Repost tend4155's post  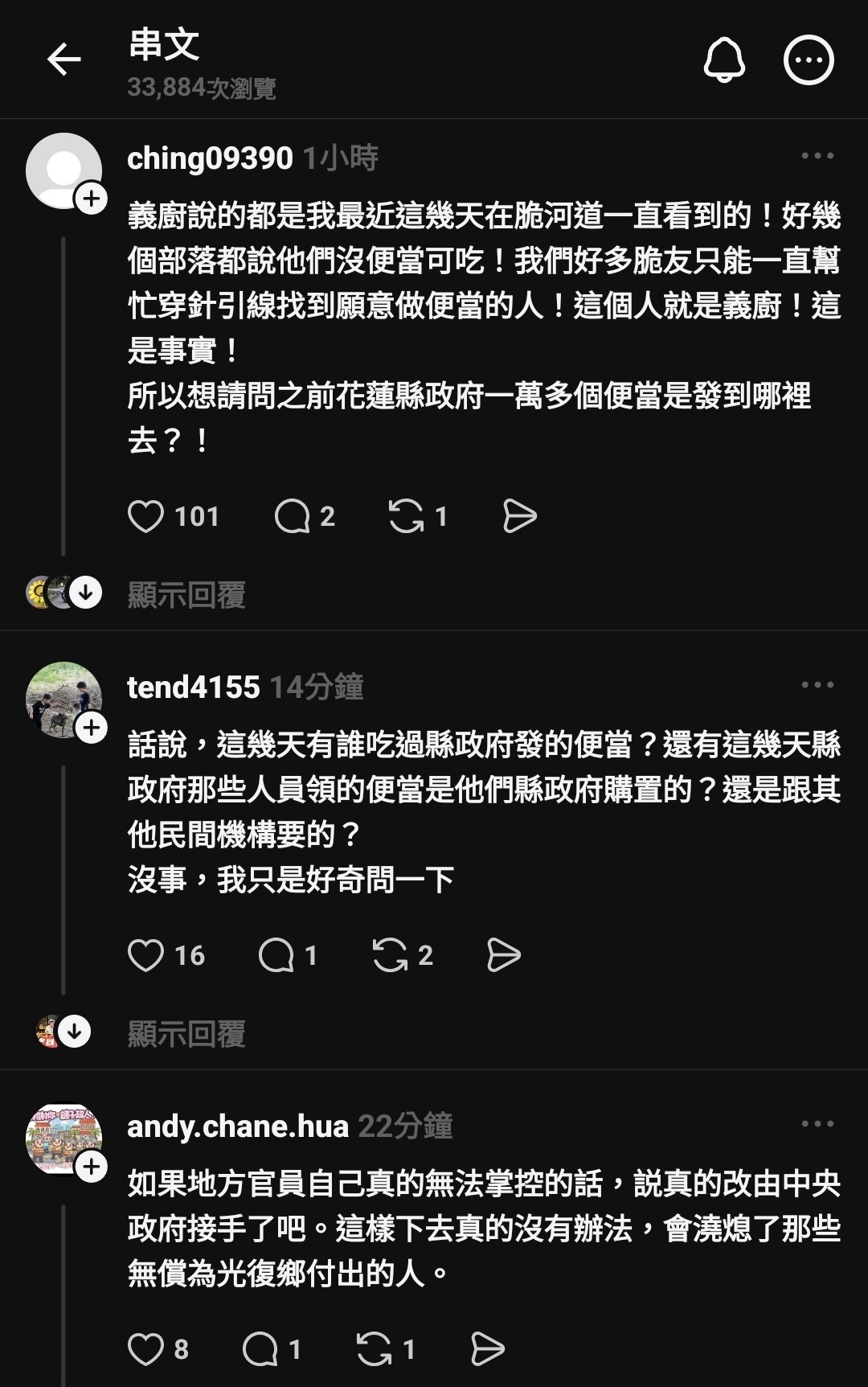click(391, 955)
